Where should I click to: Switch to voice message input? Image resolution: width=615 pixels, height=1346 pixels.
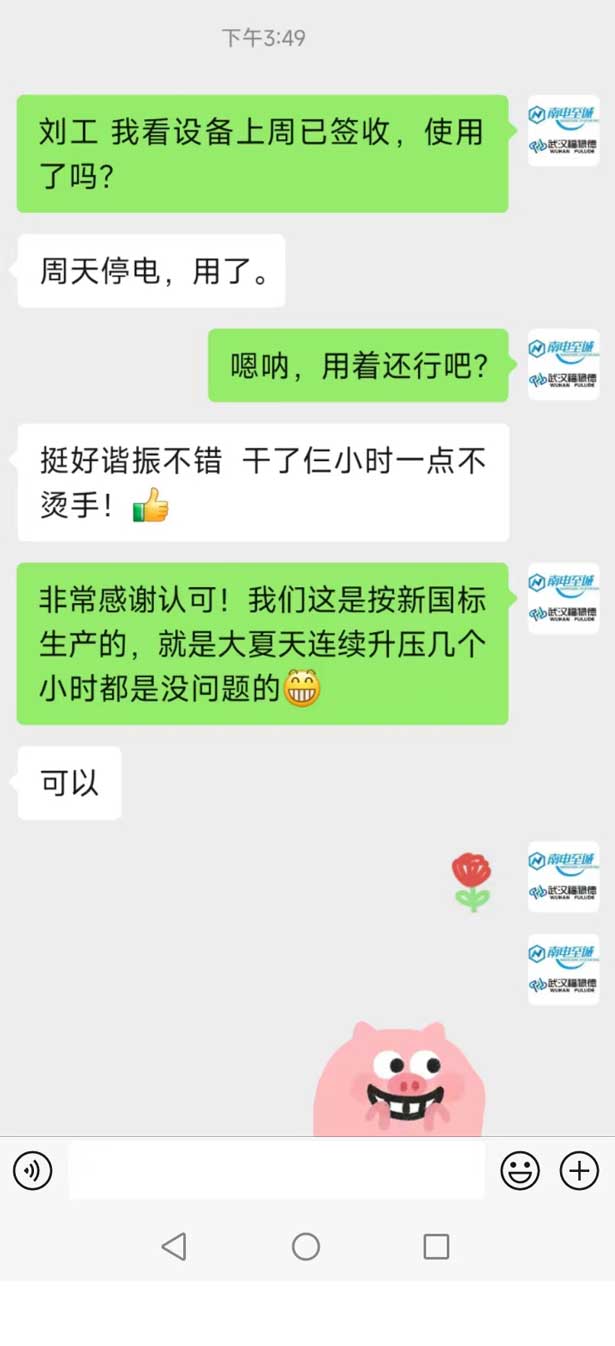(x=33, y=1170)
